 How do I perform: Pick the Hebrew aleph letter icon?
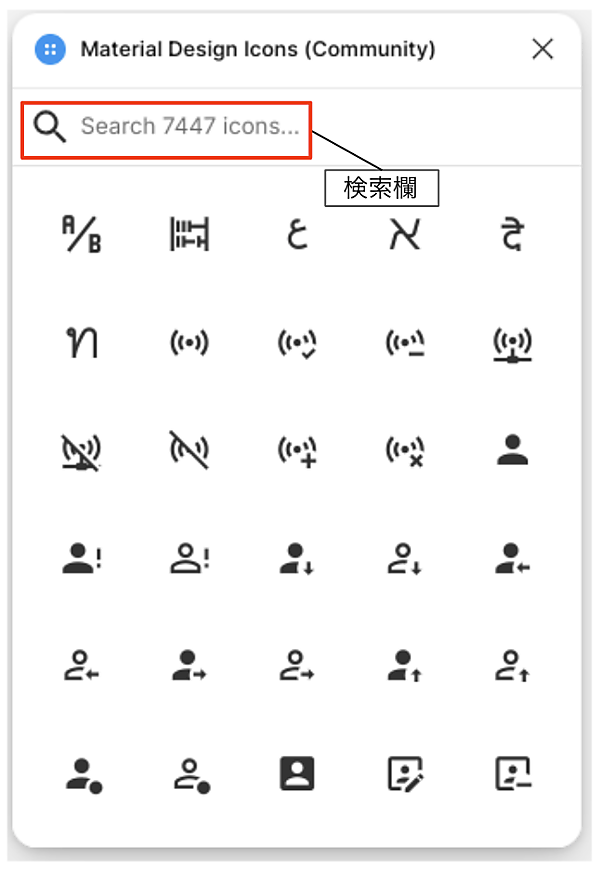pos(404,235)
